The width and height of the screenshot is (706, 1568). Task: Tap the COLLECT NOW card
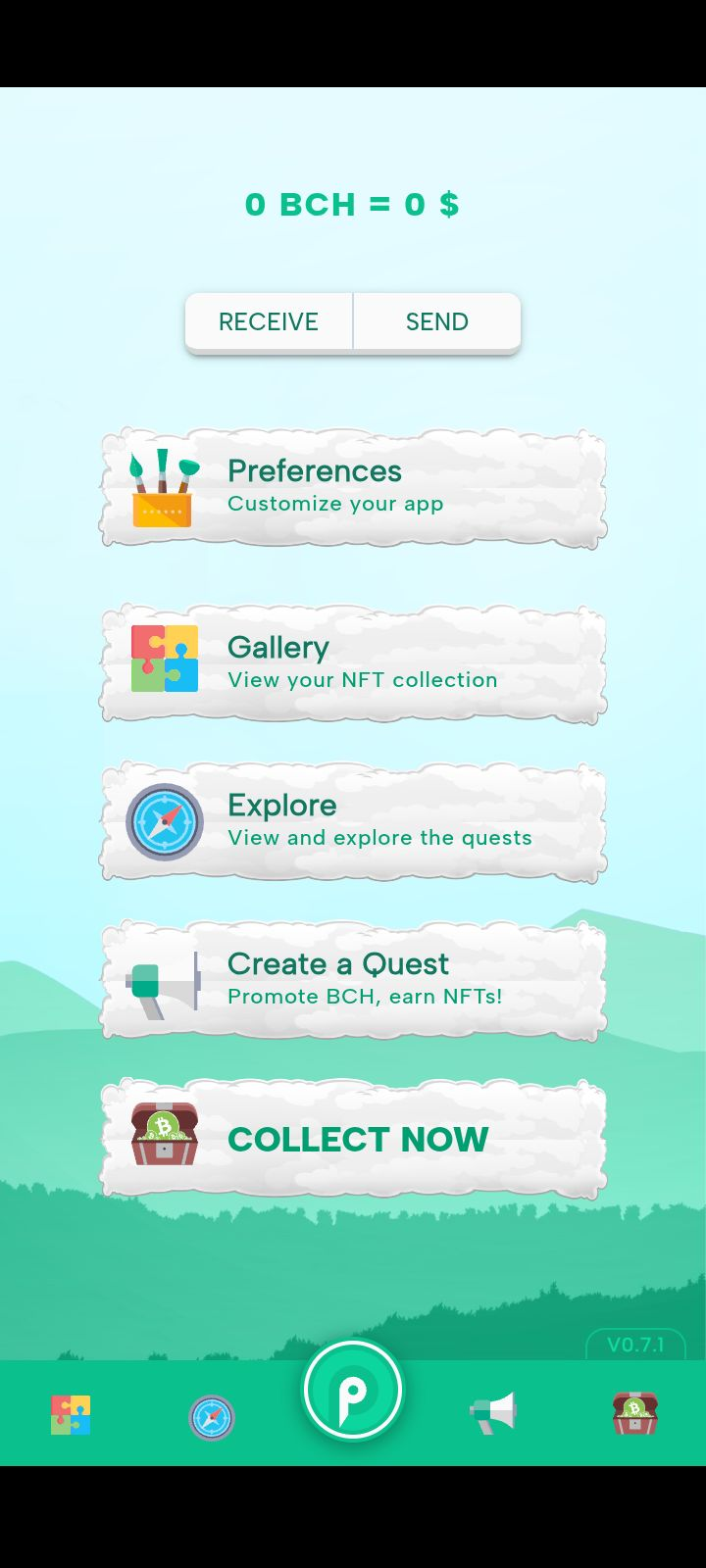coord(353,1138)
